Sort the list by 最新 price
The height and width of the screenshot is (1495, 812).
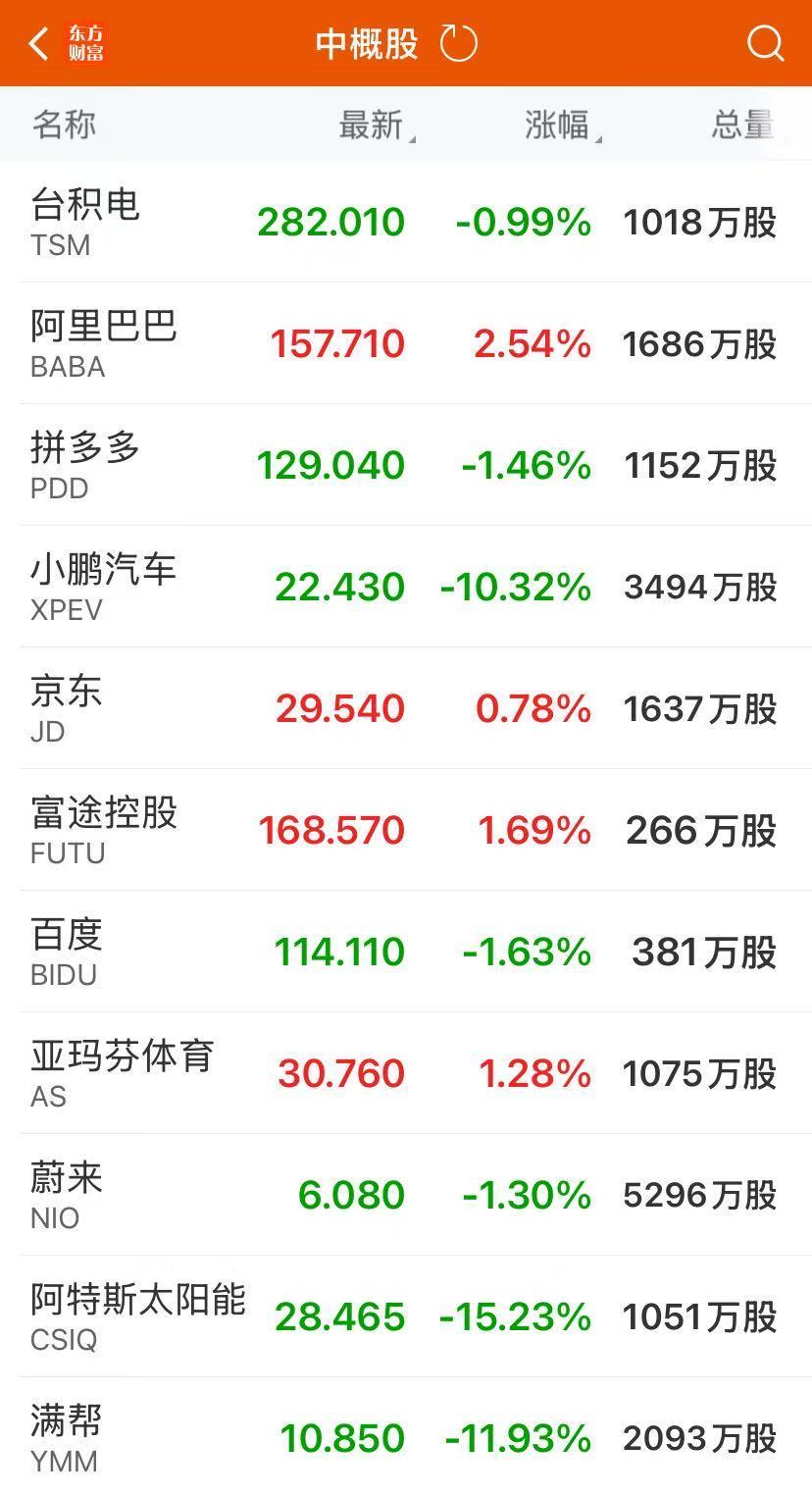click(x=373, y=126)
